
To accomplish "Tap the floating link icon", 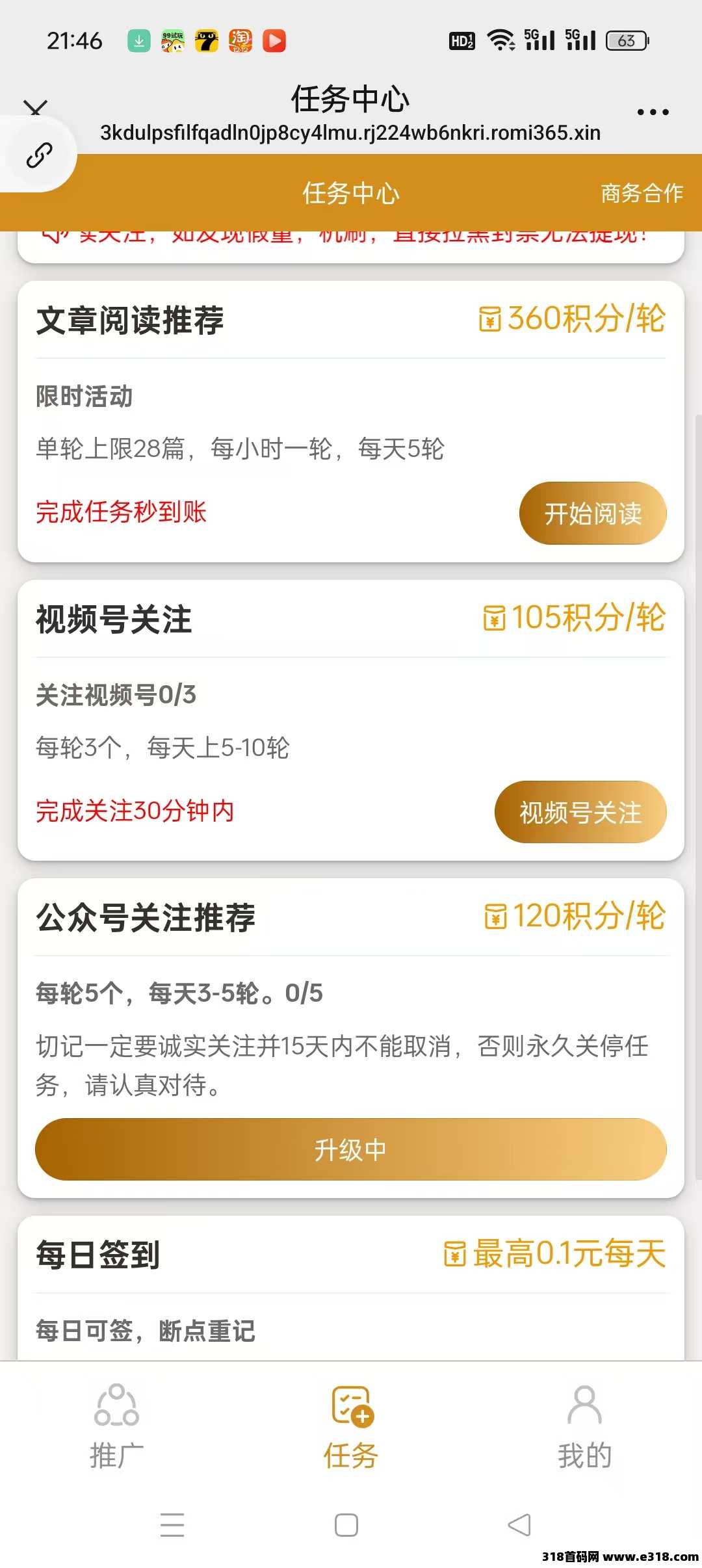I will click(39, 155).
